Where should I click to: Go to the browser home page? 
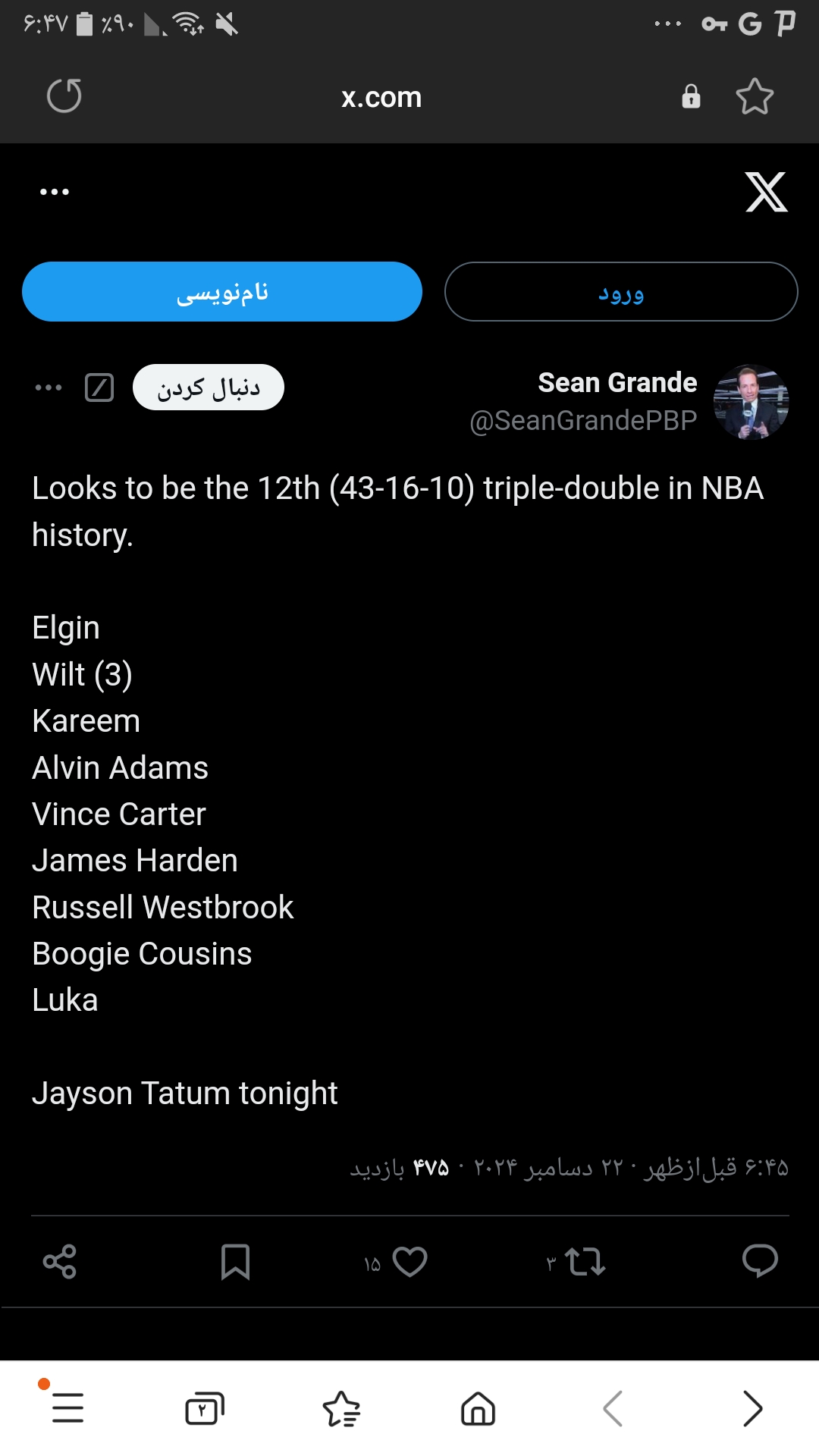478,1409
